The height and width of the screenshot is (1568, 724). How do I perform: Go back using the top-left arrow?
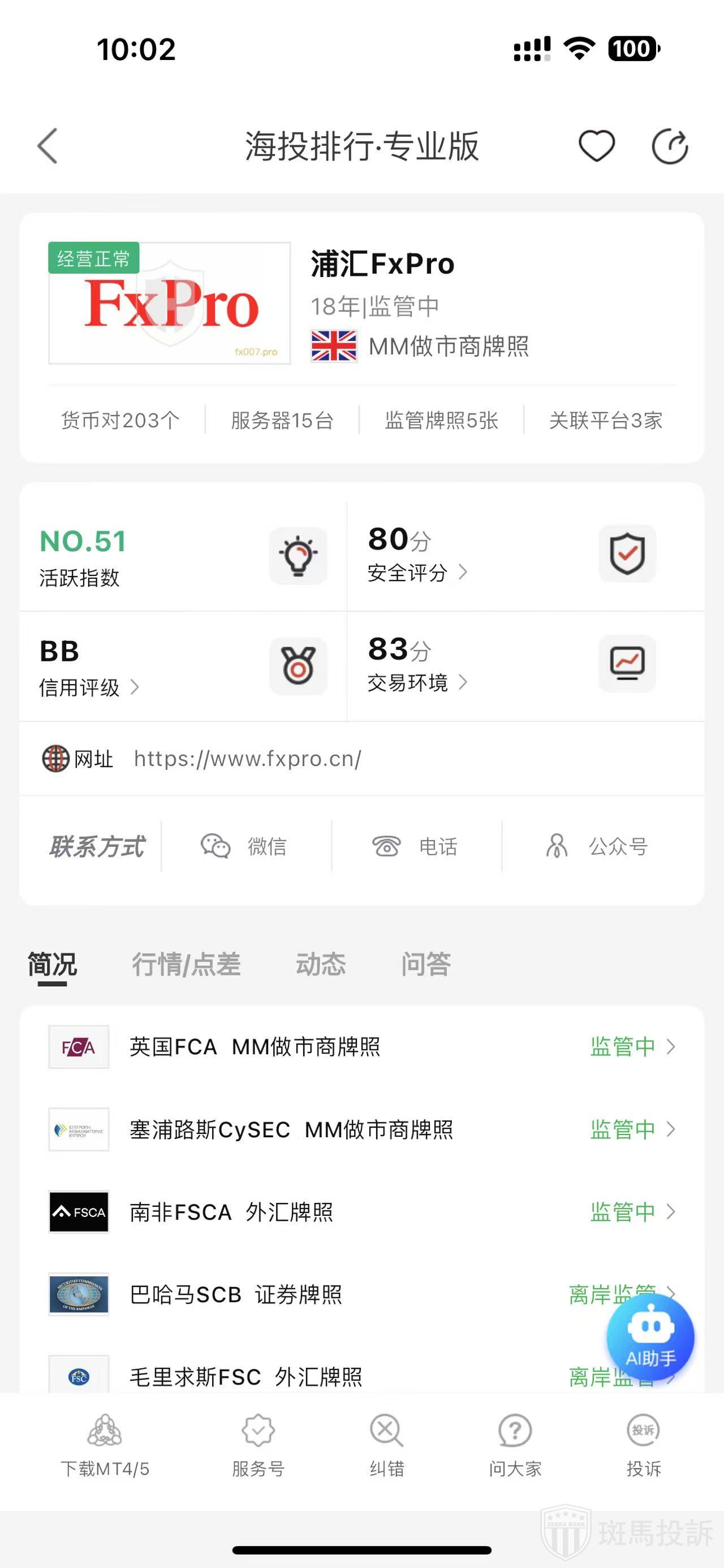(48, 146)
